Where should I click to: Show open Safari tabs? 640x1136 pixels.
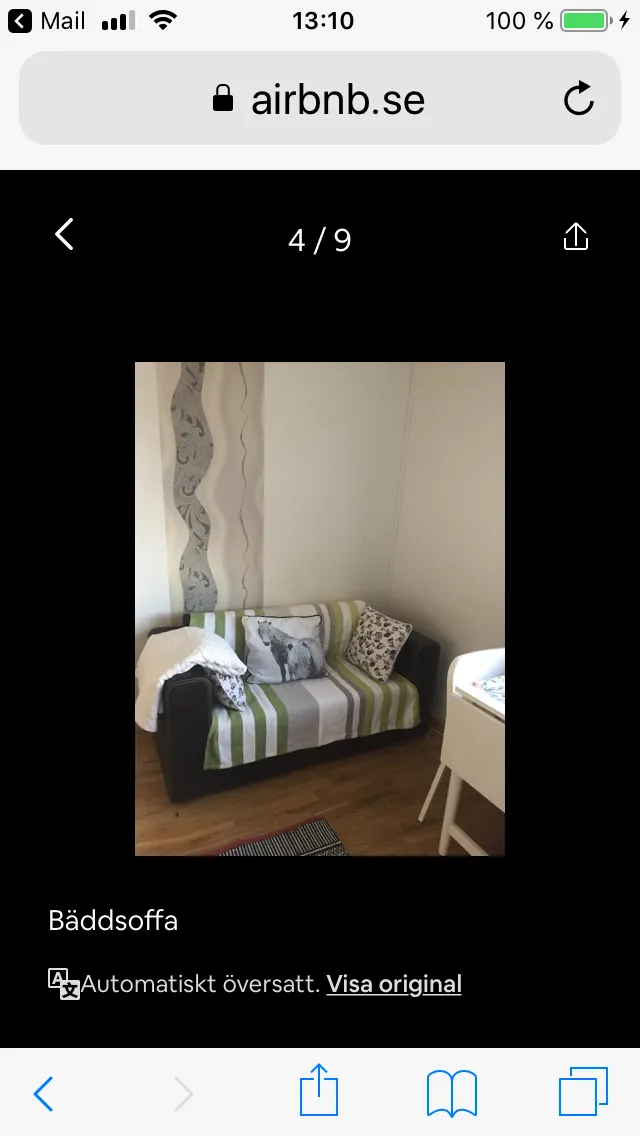(583, 1091)
